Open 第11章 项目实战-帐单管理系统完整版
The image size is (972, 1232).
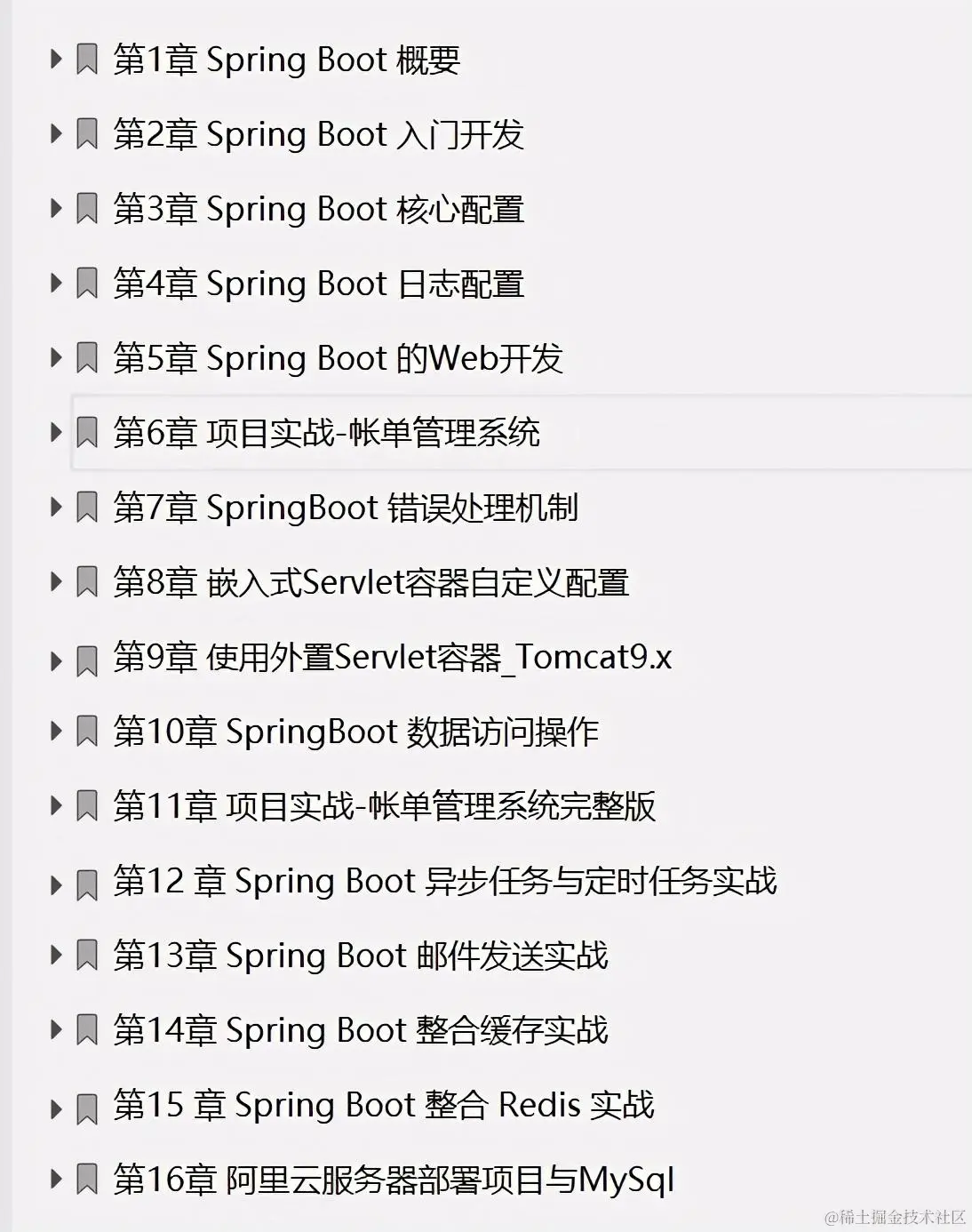(x=384, y=806)
